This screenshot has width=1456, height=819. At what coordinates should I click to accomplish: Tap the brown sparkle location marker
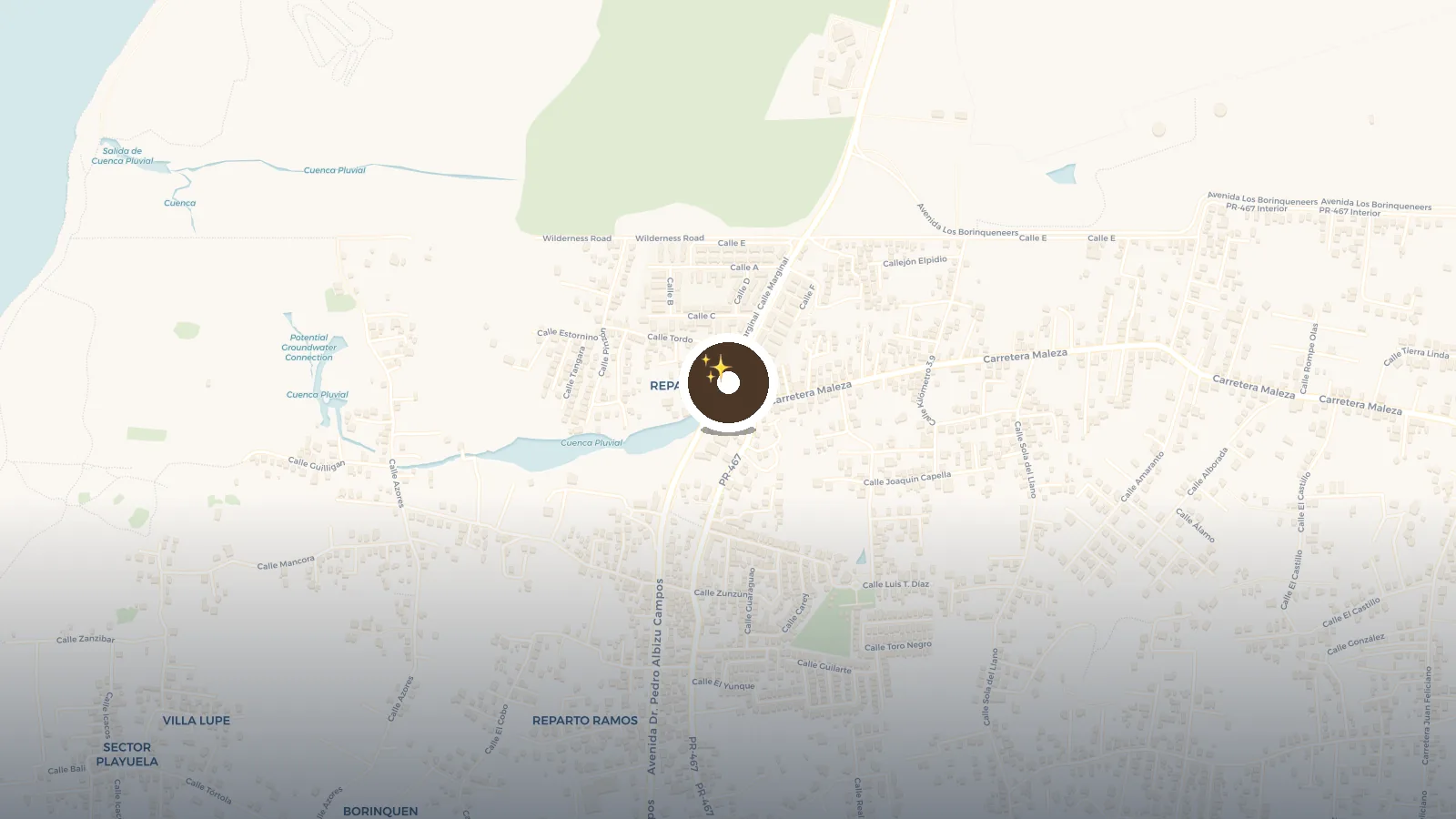[x=728, y=383]
